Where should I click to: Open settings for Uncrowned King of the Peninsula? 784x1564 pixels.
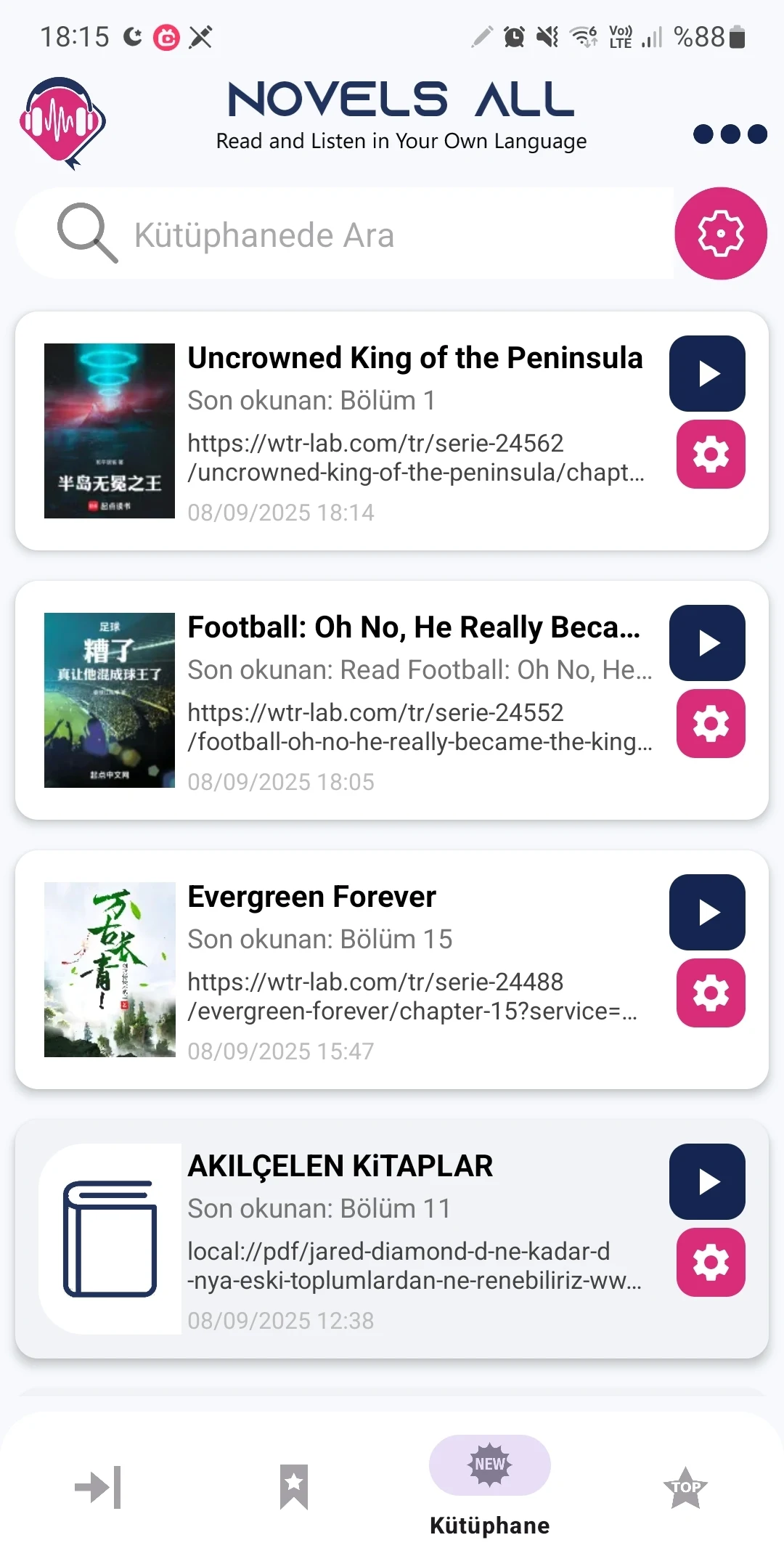pyautogui.click(x=710, y=454)
